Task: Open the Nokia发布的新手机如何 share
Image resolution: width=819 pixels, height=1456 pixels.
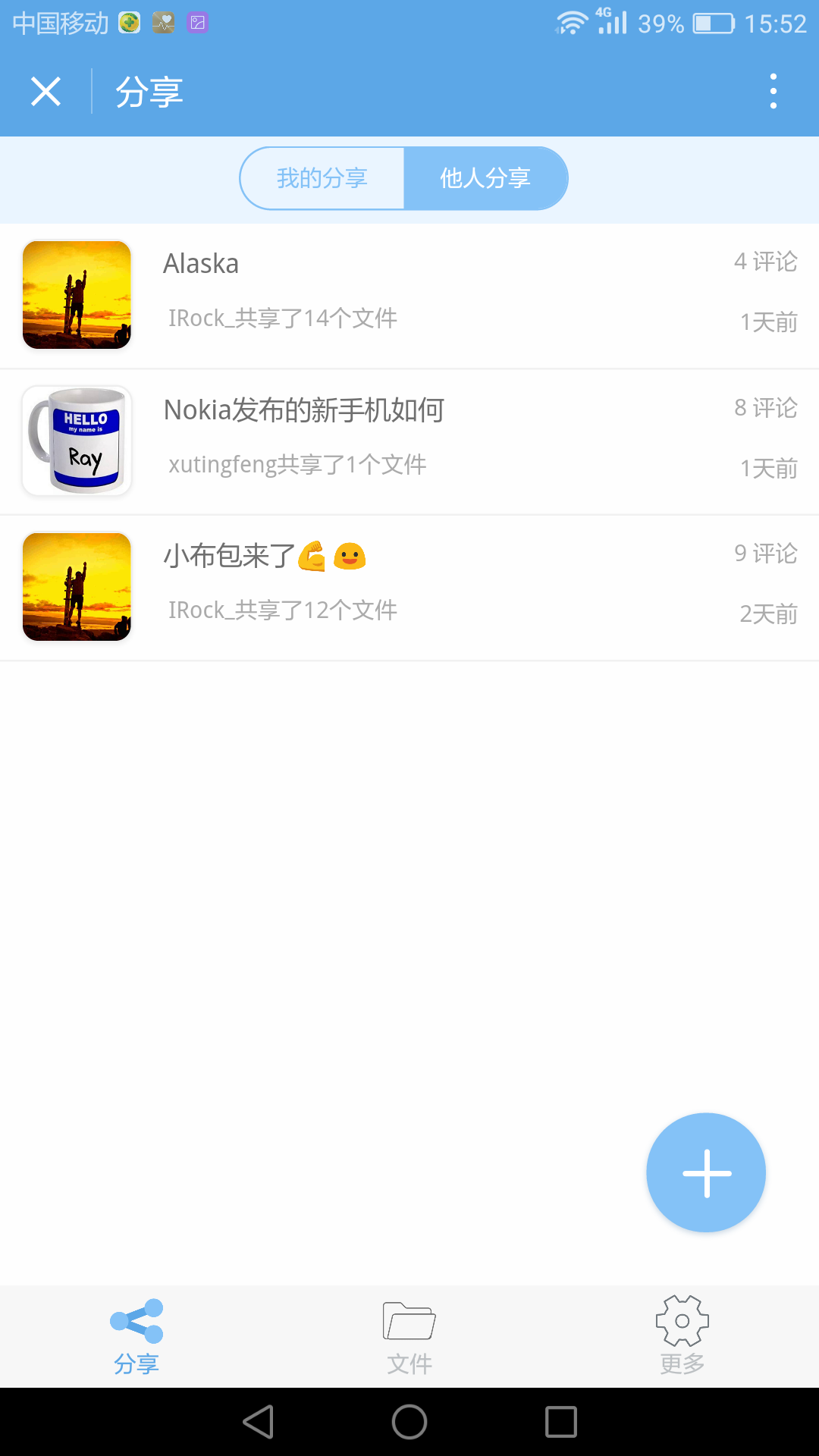Action: (409, 441)
